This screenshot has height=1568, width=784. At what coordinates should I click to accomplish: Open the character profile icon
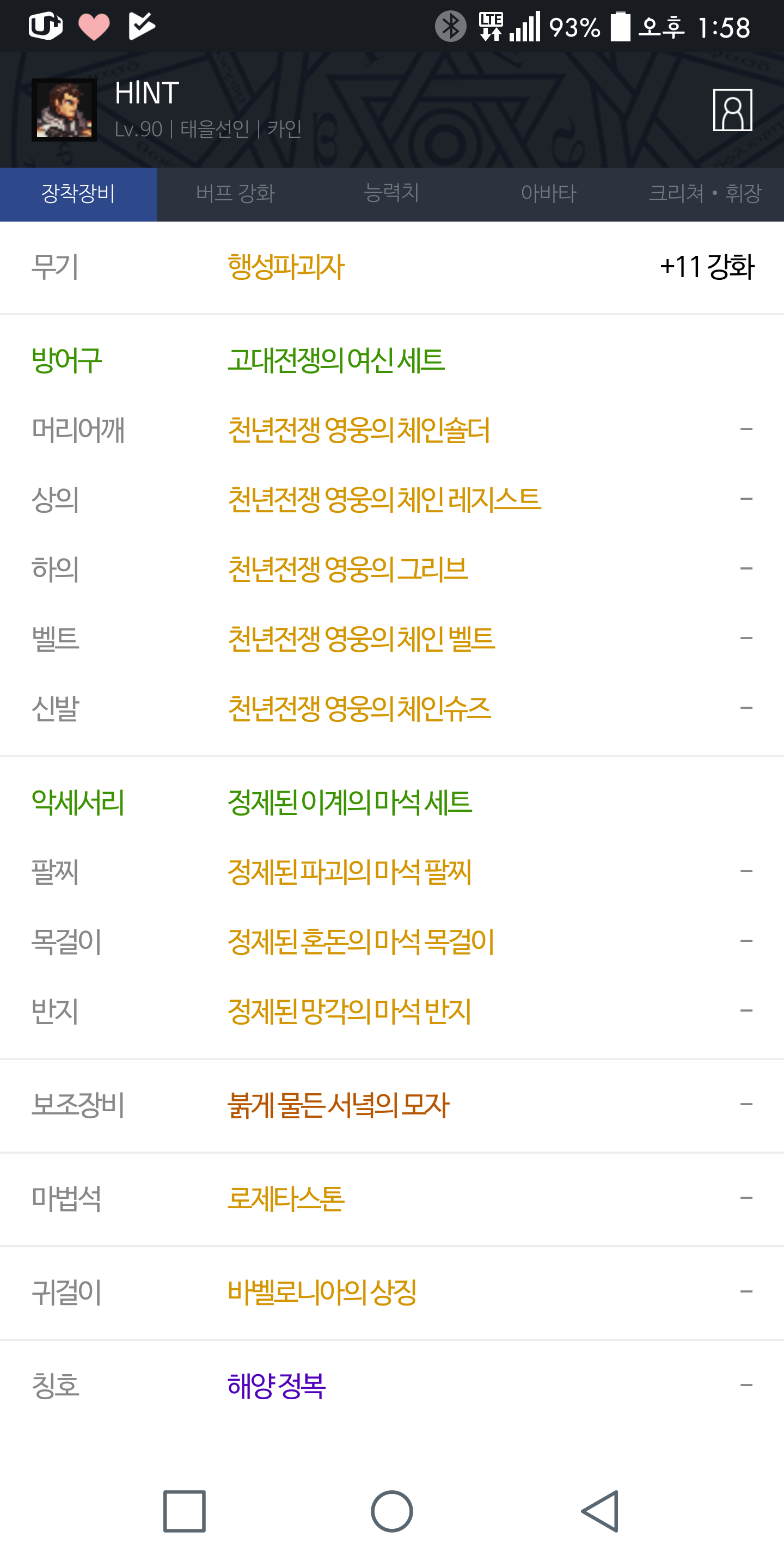(732, 110)
